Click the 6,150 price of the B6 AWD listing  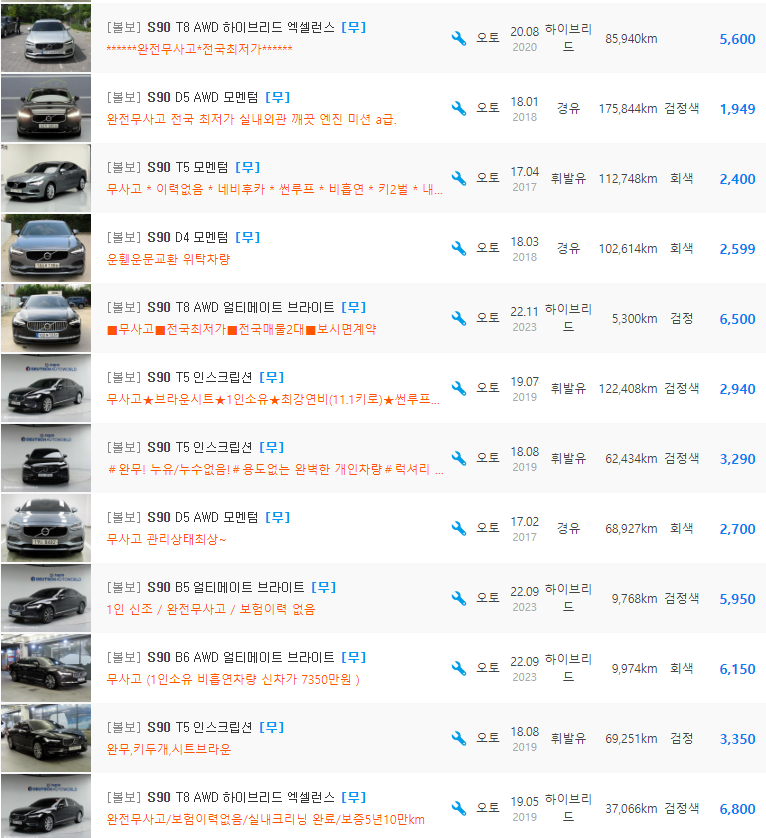[x=740, y=667]
